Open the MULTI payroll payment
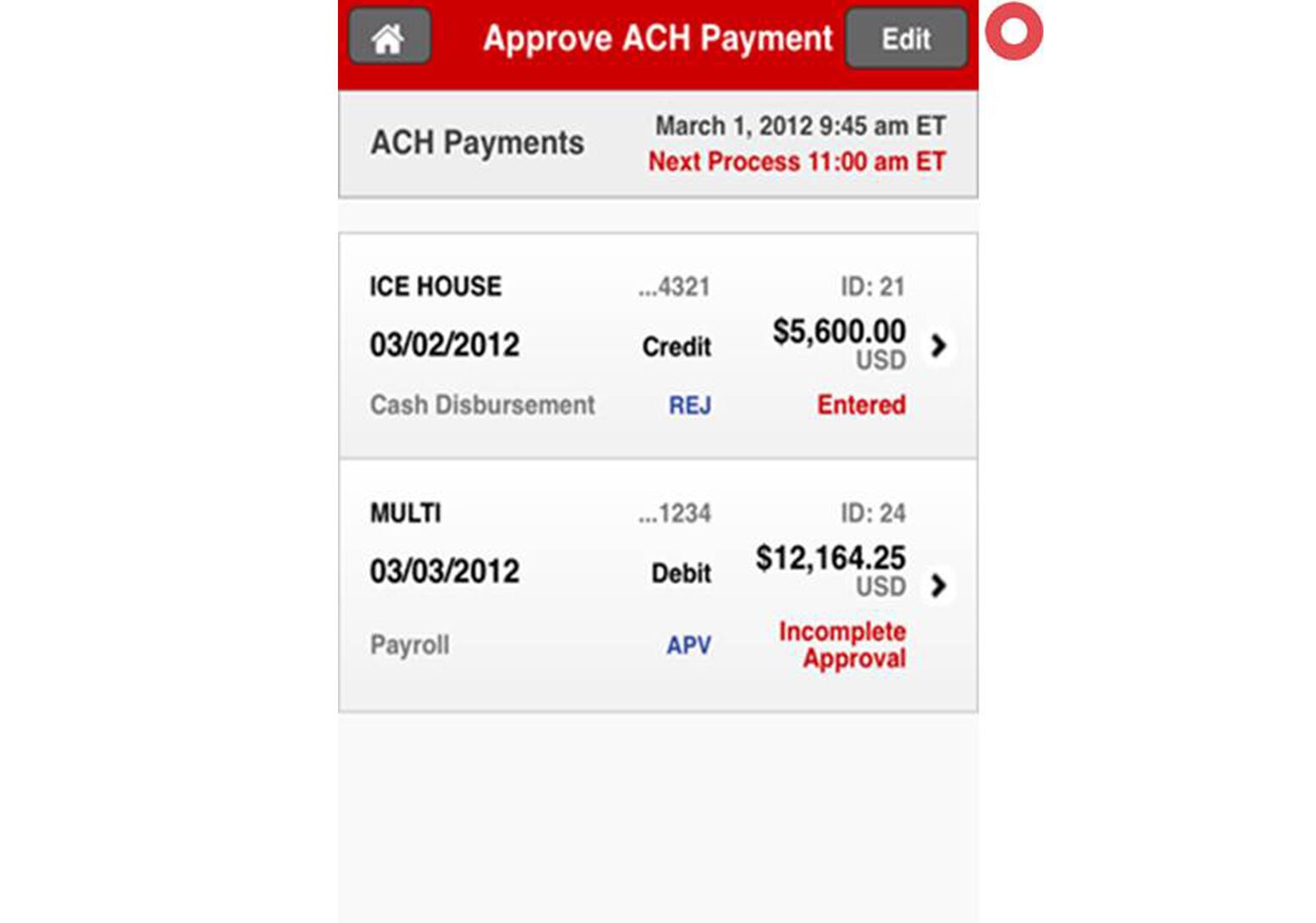The image size is (1316, 923). pos(937,585)
